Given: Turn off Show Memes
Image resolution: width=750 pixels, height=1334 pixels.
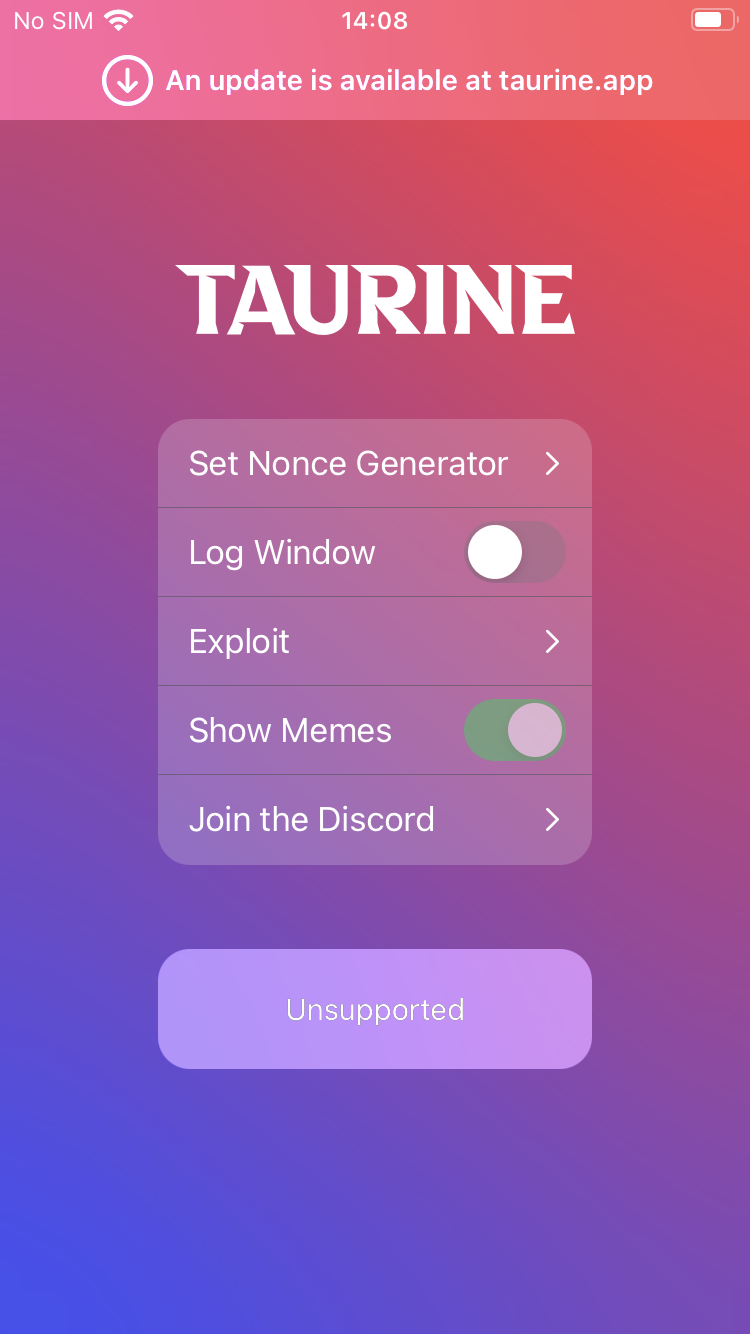Looking at the screenshot, I should [x=515, y=730].
